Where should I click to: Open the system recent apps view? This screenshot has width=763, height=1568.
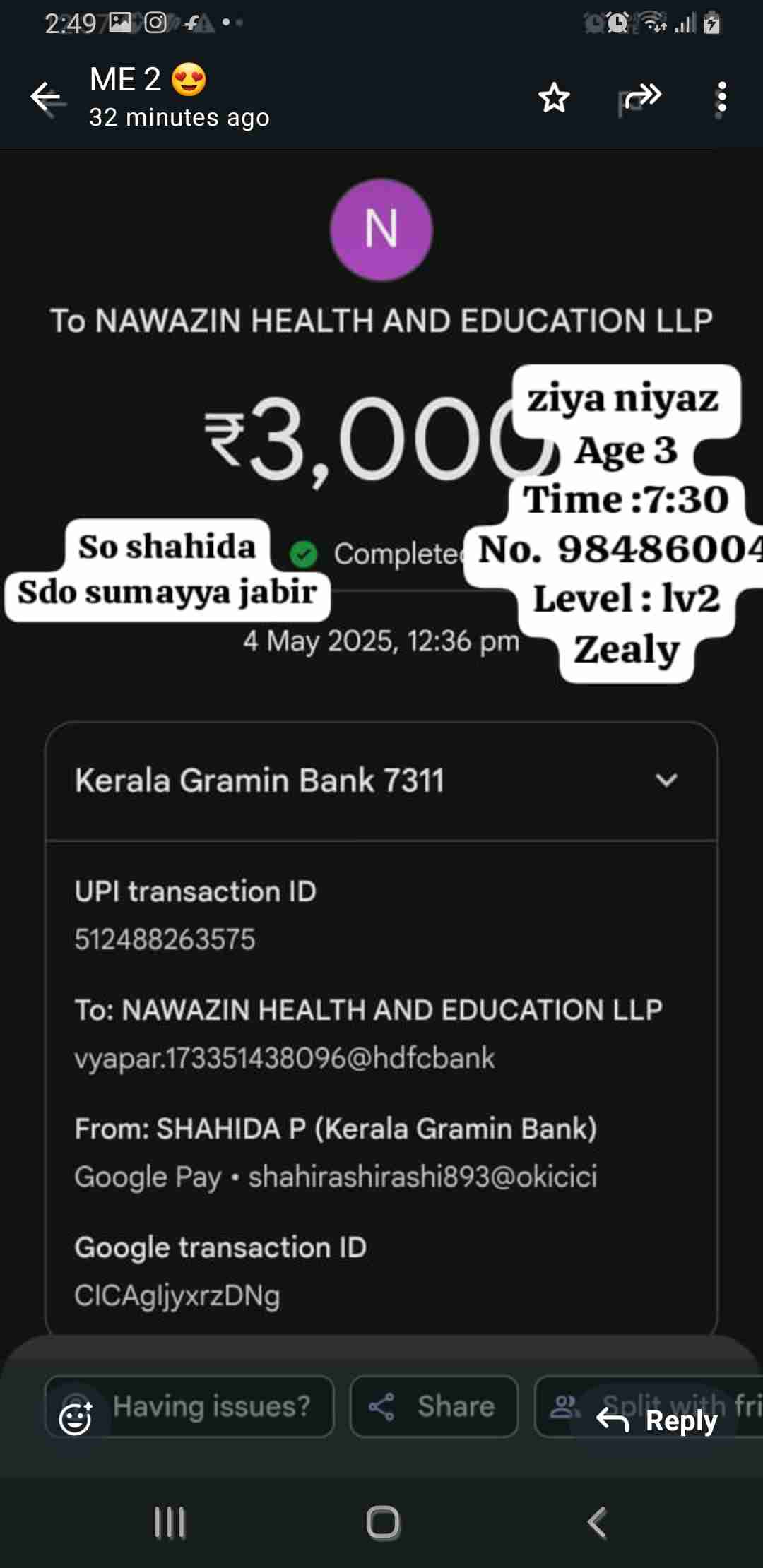pos(170,1523)
